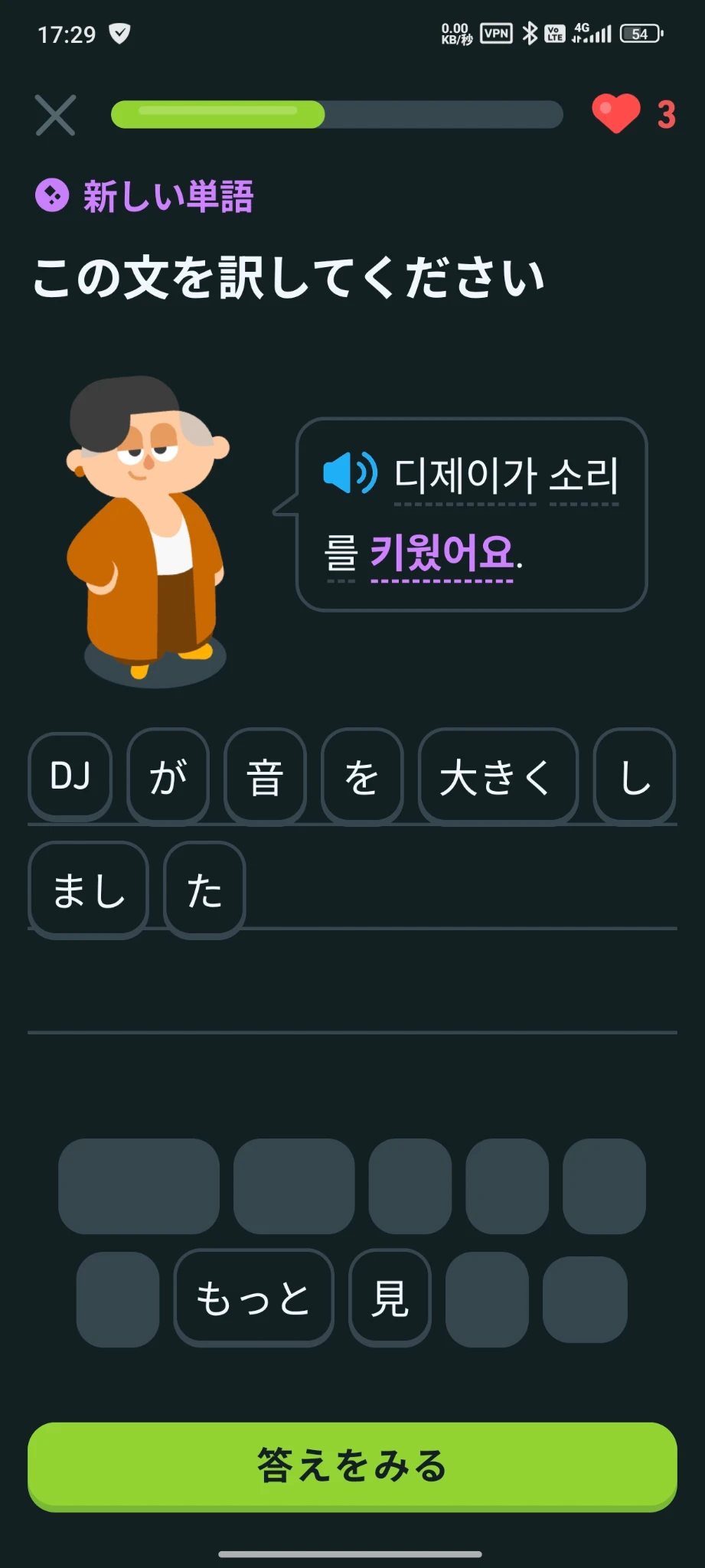Play the Korean sentence audio
The height and width of the screenshot is (1568, 705).
(350, 472)
